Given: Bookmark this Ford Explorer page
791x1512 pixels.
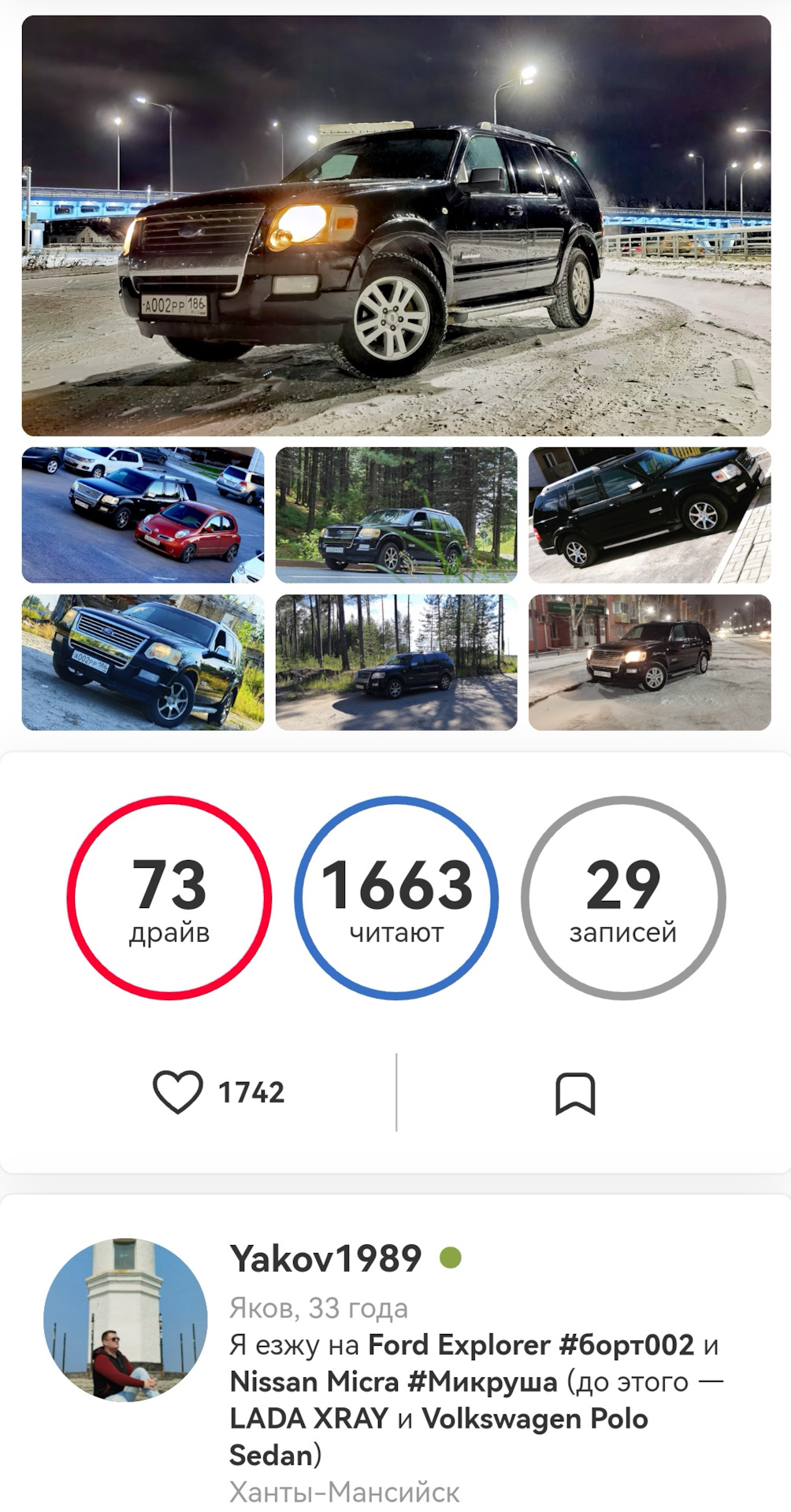Looking at the screenshot, I should coord(575,1093).
